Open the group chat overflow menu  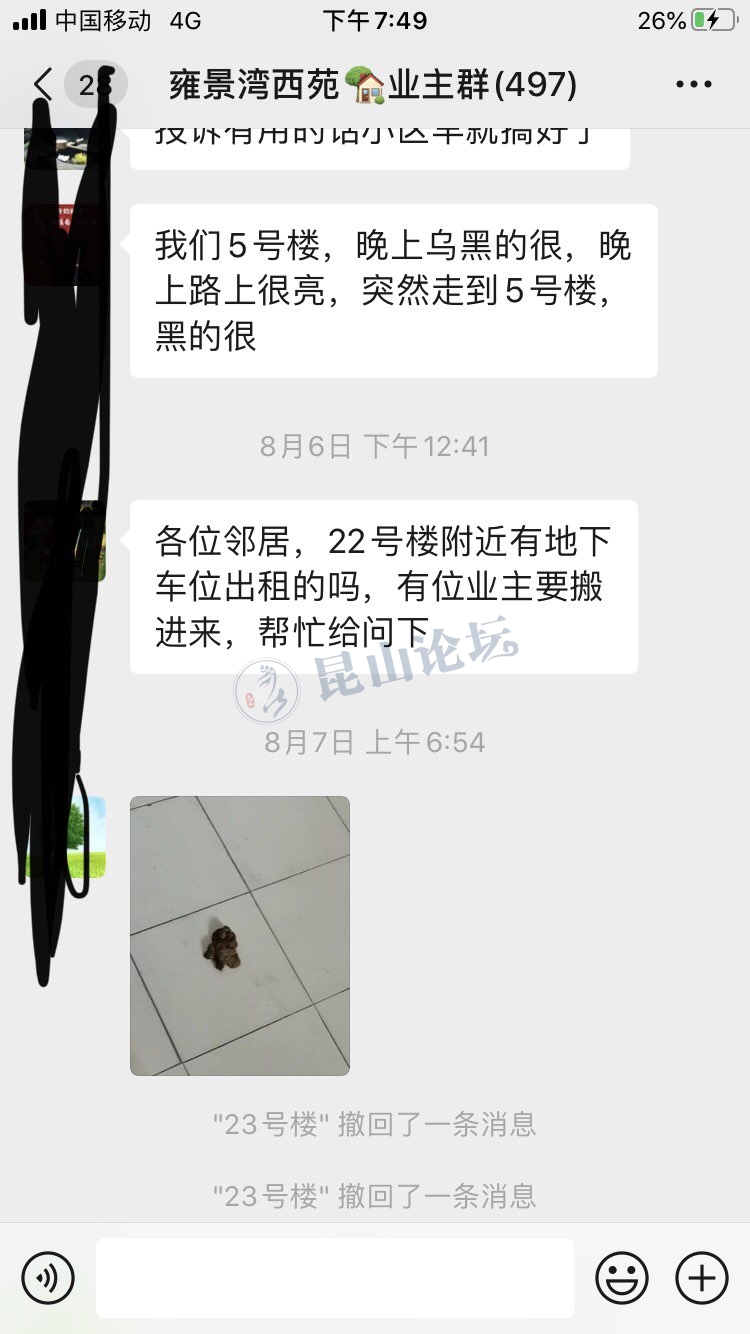693,85
